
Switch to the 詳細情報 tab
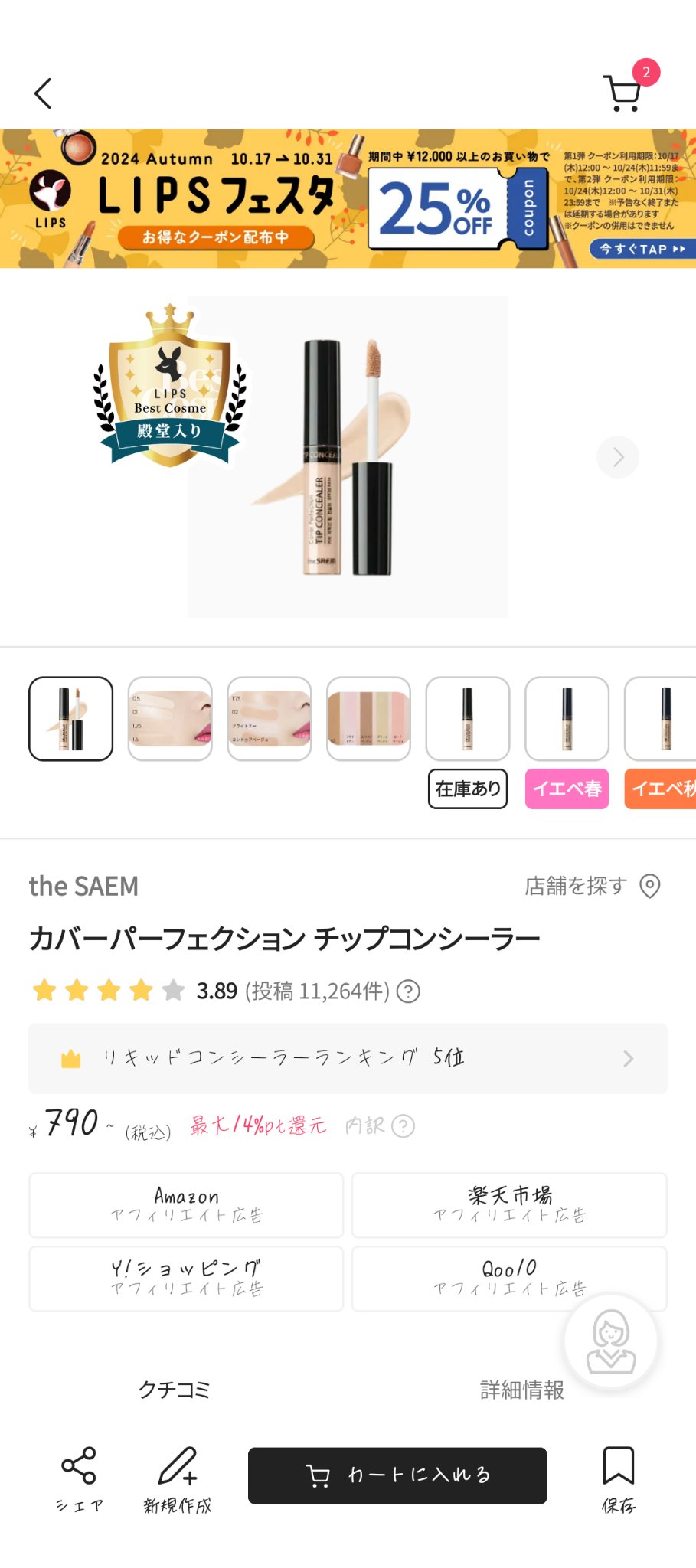(x=521, y=1390)
